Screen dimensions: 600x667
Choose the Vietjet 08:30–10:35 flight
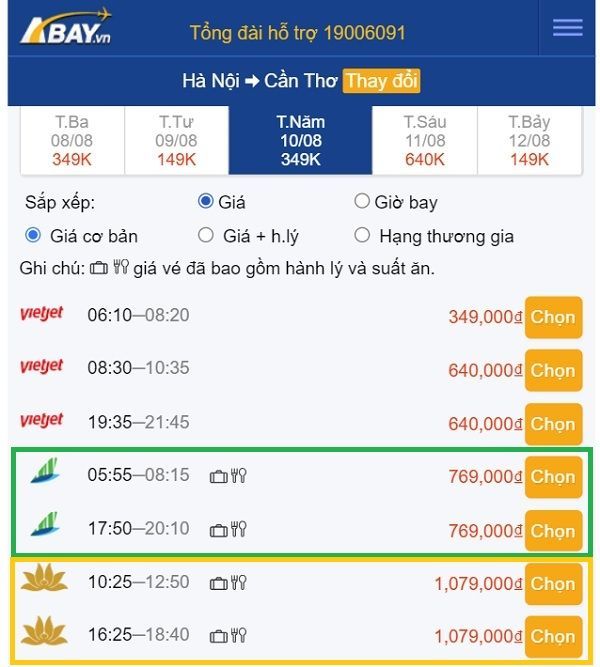pyautogui.click(x=553, y=371)
